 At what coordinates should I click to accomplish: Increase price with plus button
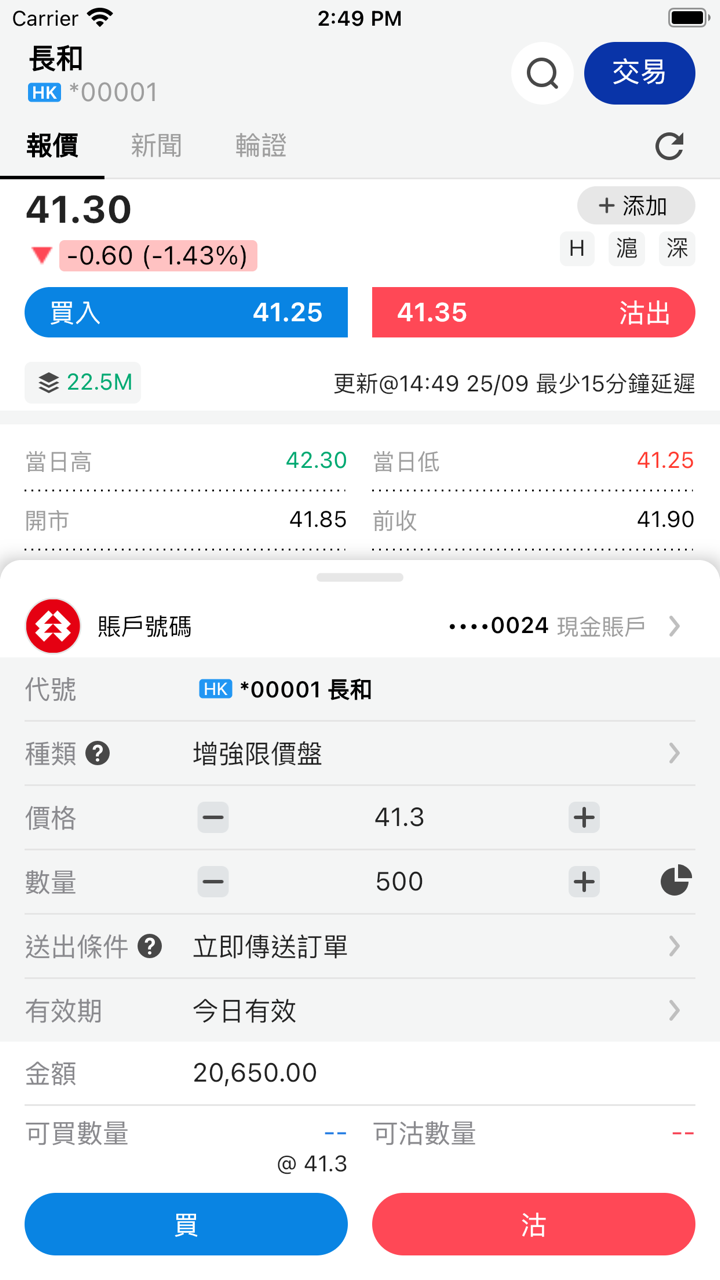(584, 818)
